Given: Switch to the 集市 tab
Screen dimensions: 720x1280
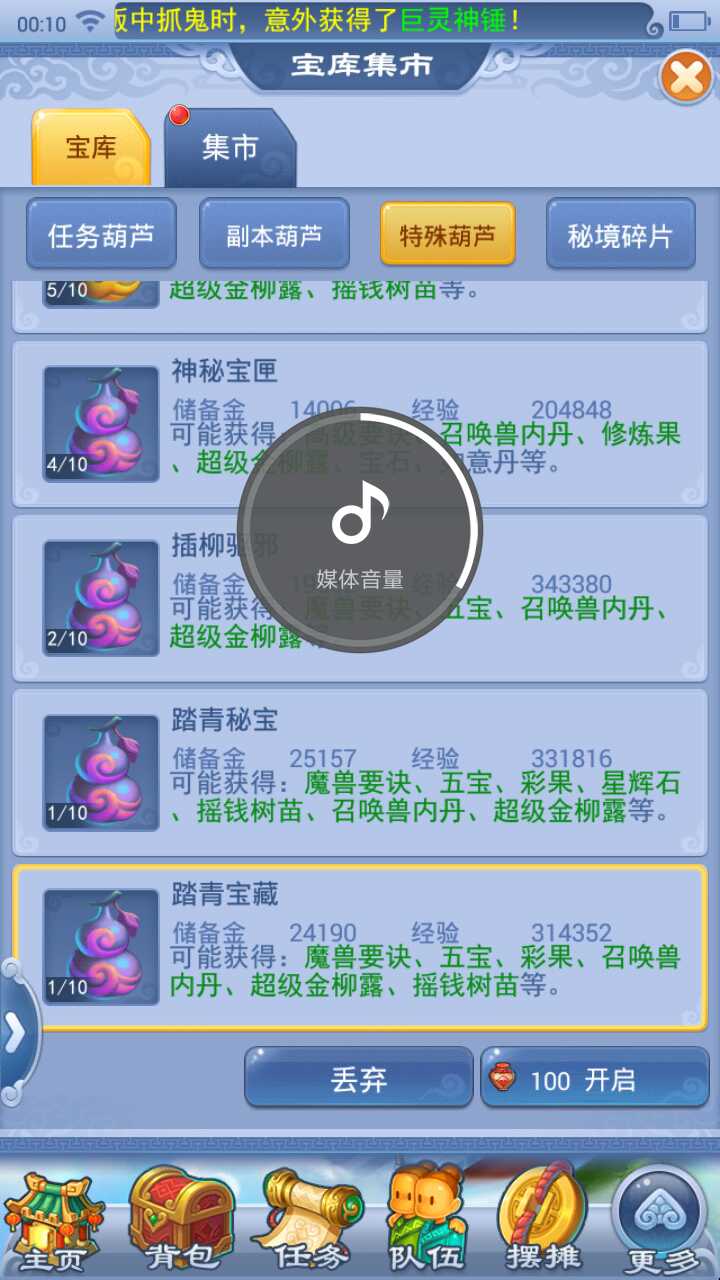Looking at the screenshot, I should point(230,148).
